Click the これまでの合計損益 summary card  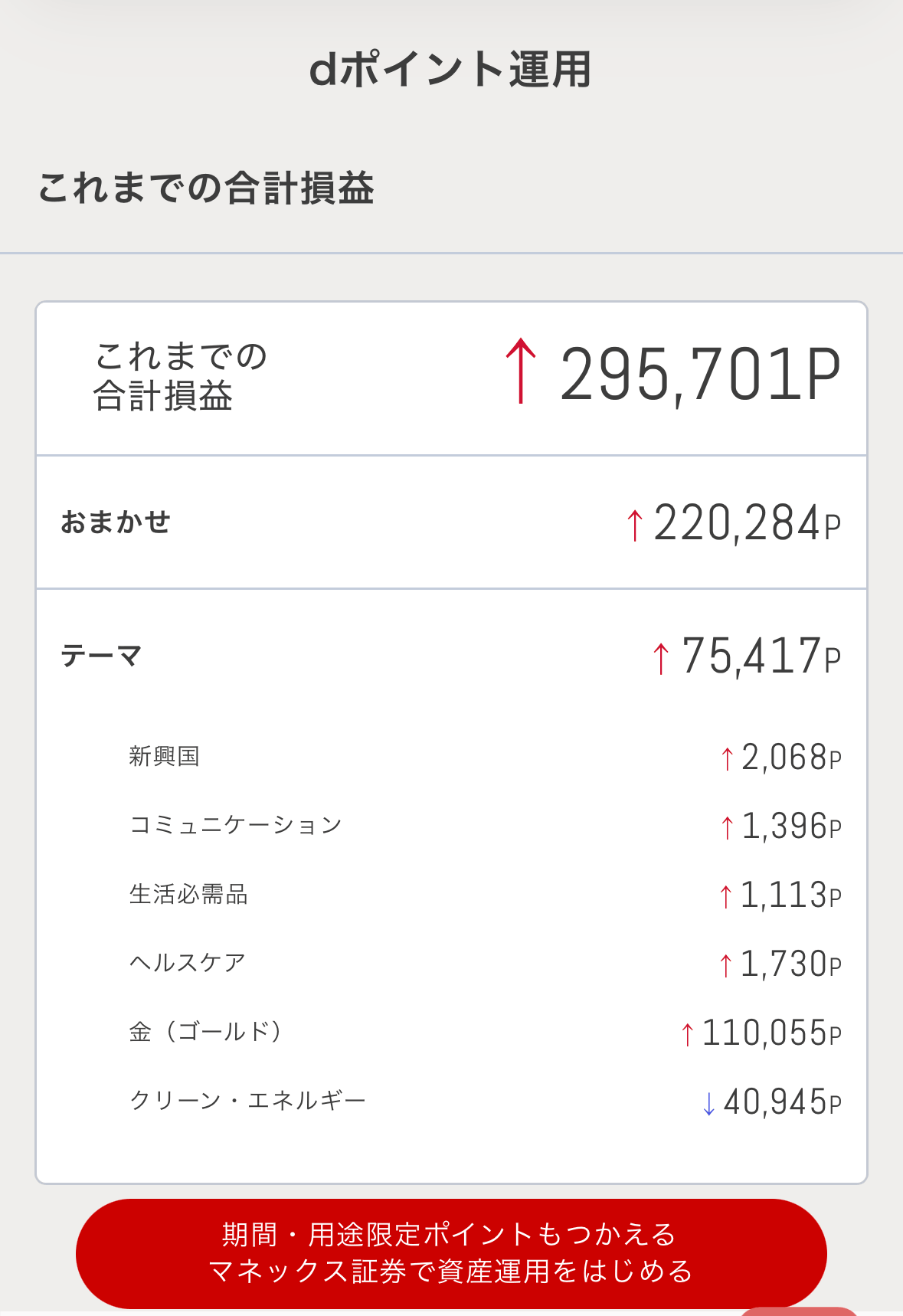pyautogui.click(x=452, y=375)
